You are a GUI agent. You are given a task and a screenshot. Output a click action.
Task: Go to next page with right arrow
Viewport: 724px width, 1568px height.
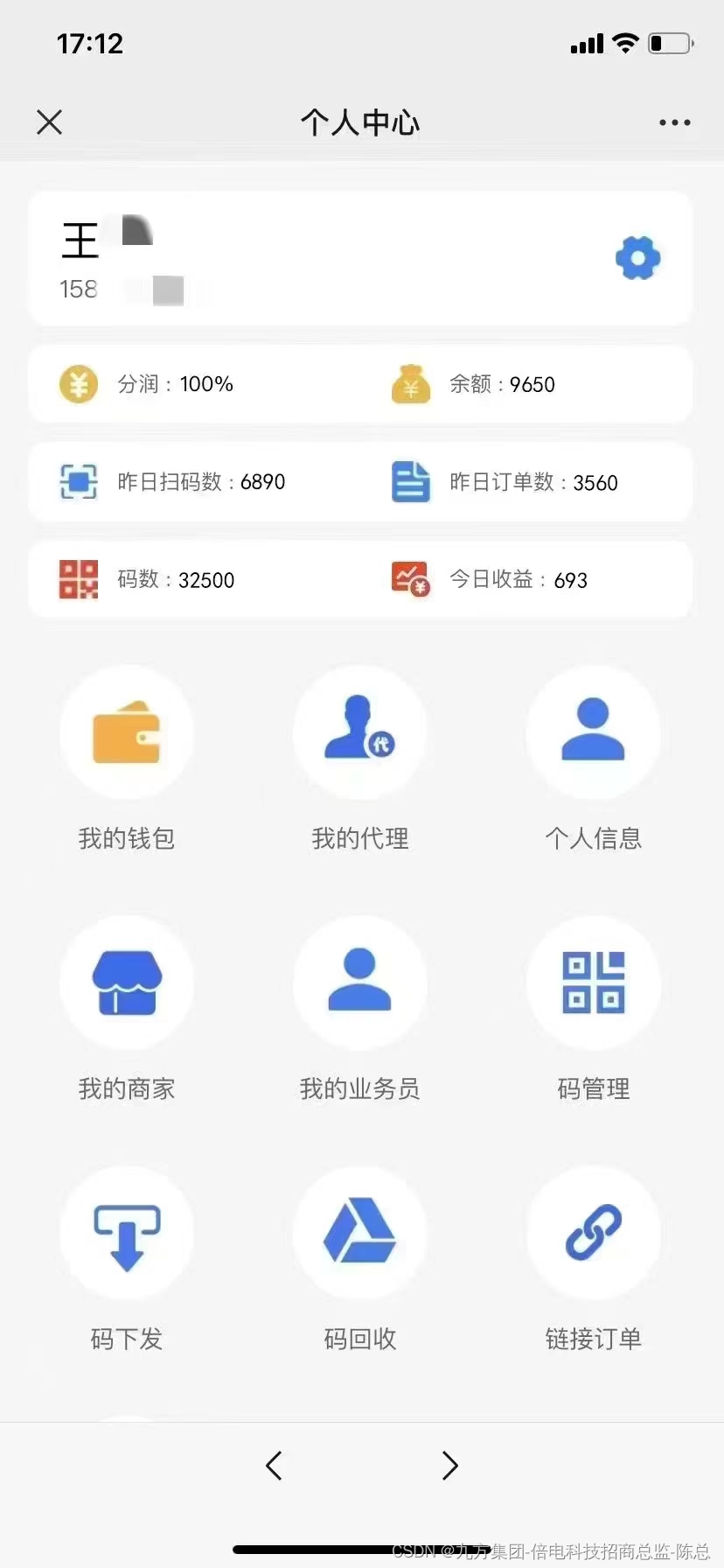449,1466
